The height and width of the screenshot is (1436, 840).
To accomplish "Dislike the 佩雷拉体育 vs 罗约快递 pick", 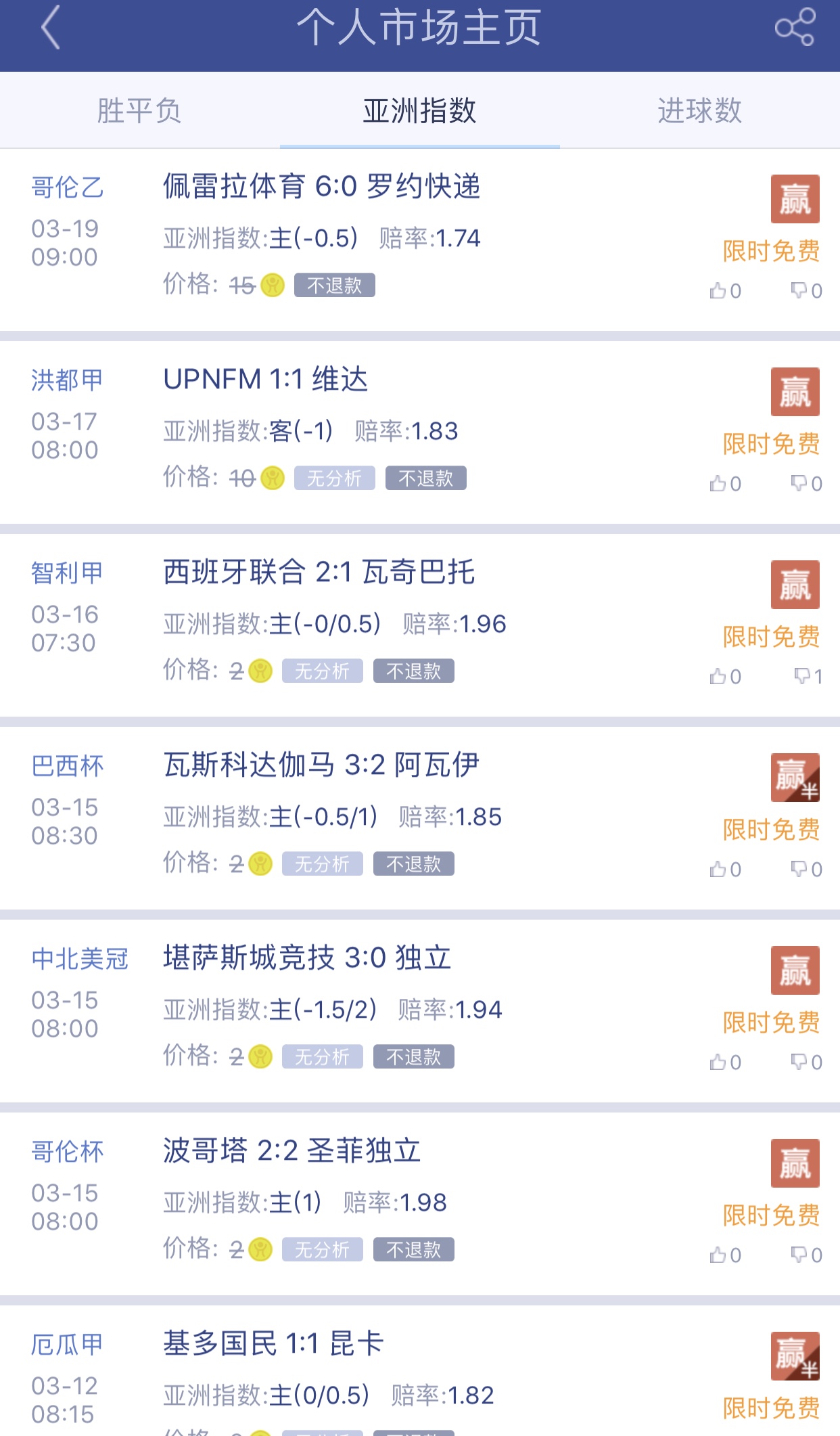I will [806, 291].
